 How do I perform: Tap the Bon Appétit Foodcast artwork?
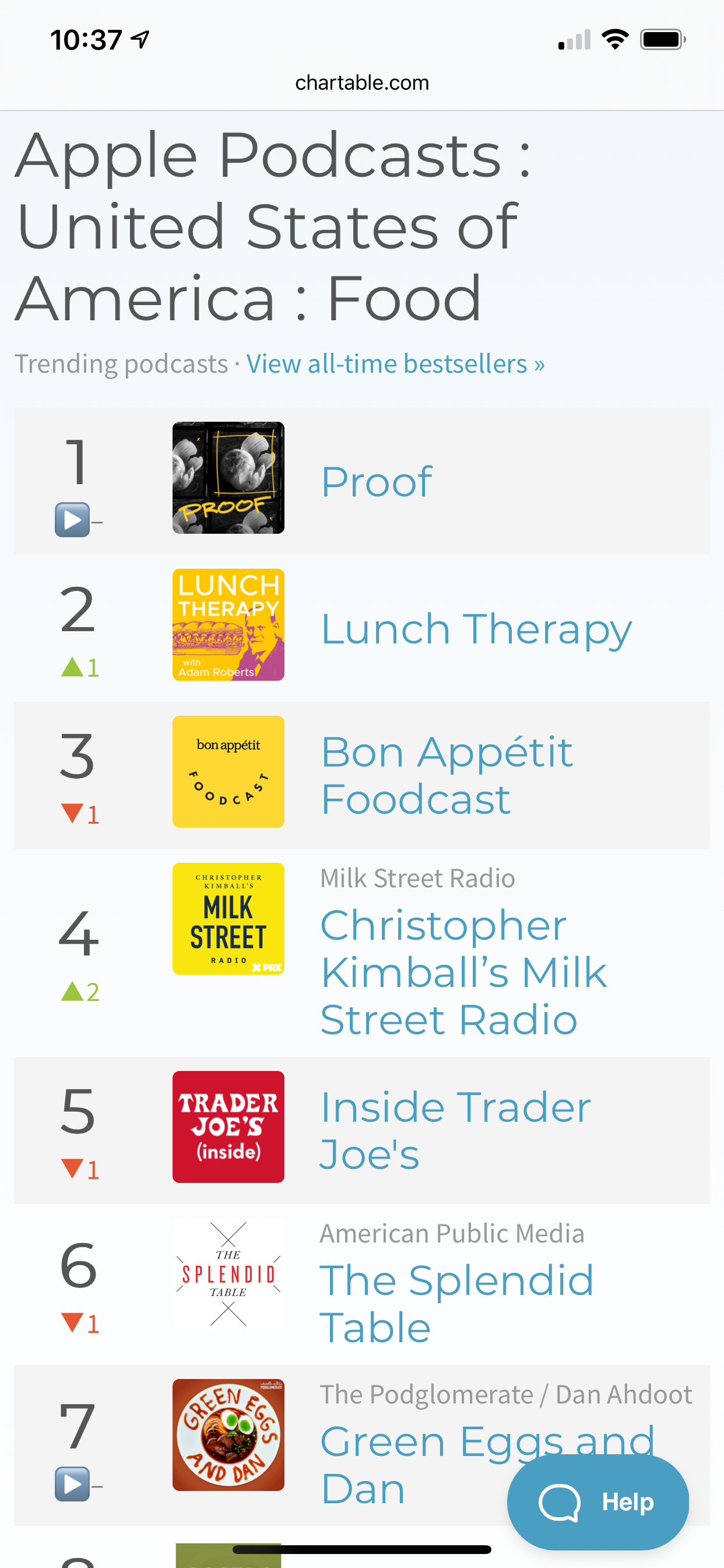click(228, 772)
